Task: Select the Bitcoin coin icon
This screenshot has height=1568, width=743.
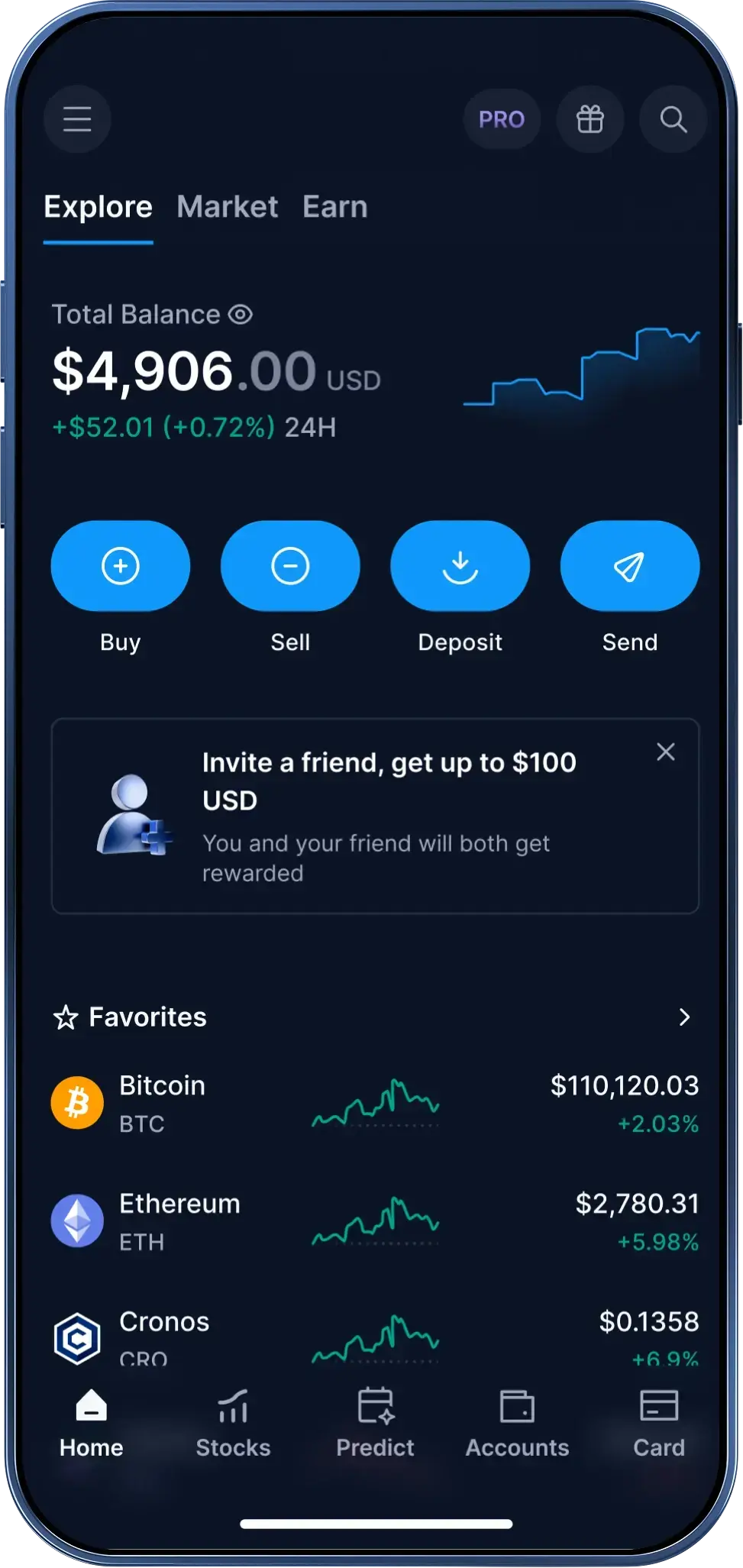Action: pos(76,1102)
